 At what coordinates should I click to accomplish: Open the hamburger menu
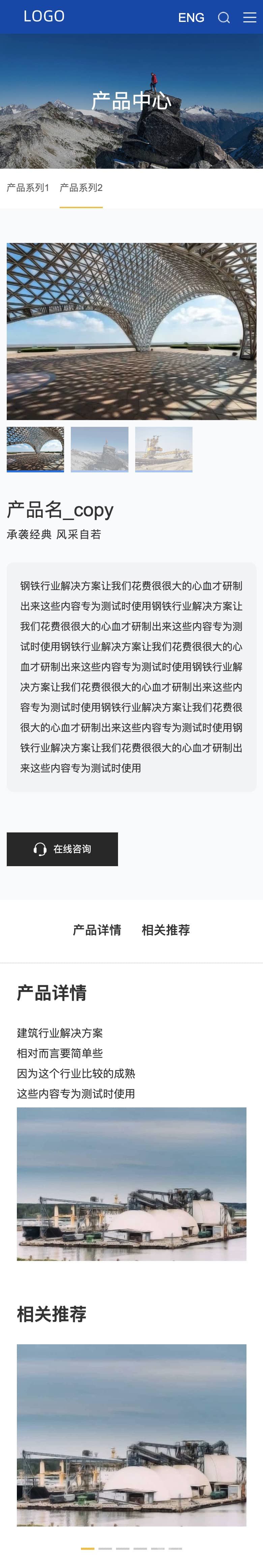click(250, 18)
